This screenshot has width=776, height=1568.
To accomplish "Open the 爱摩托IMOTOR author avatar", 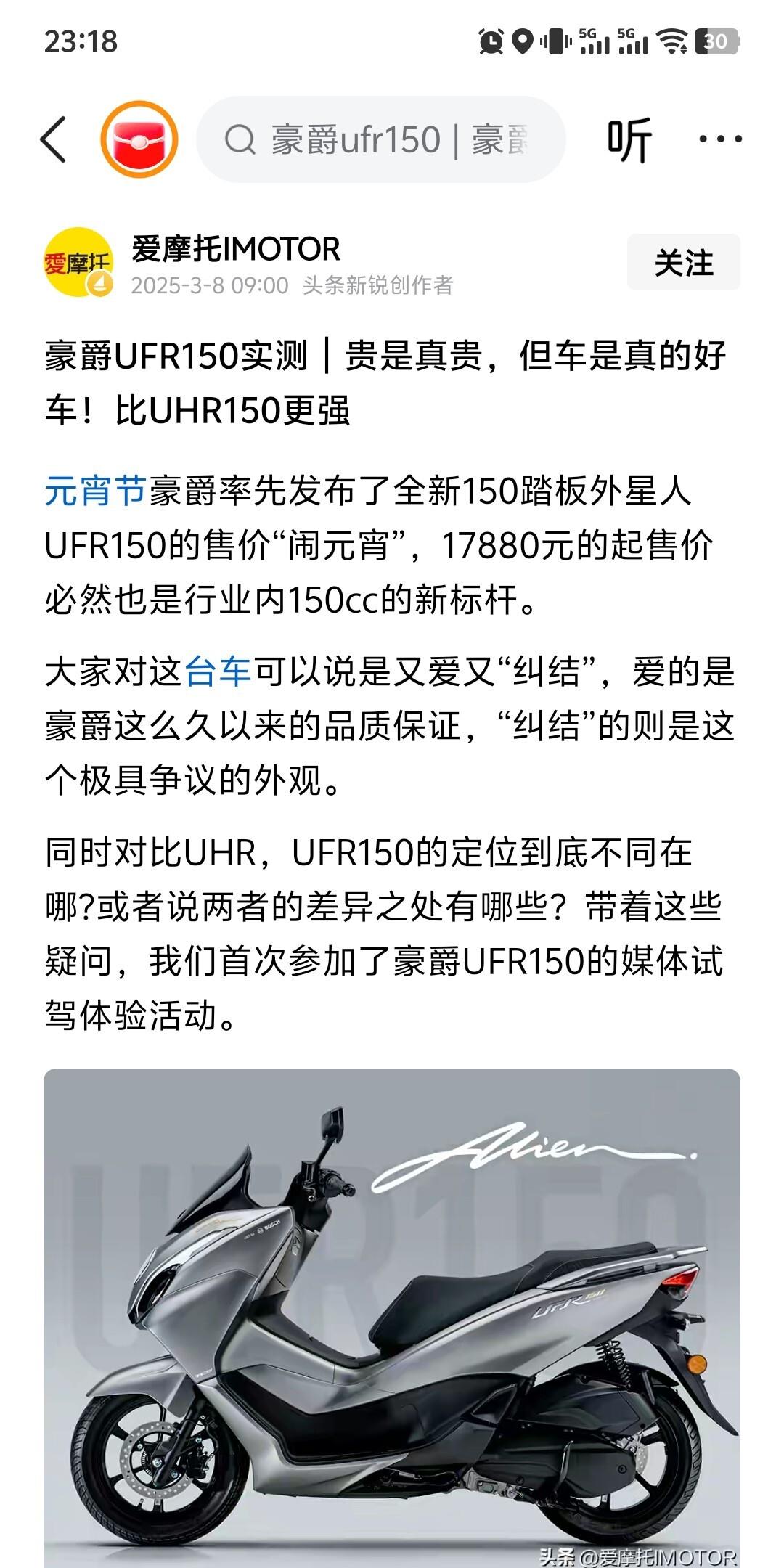I will coord(78,263).
